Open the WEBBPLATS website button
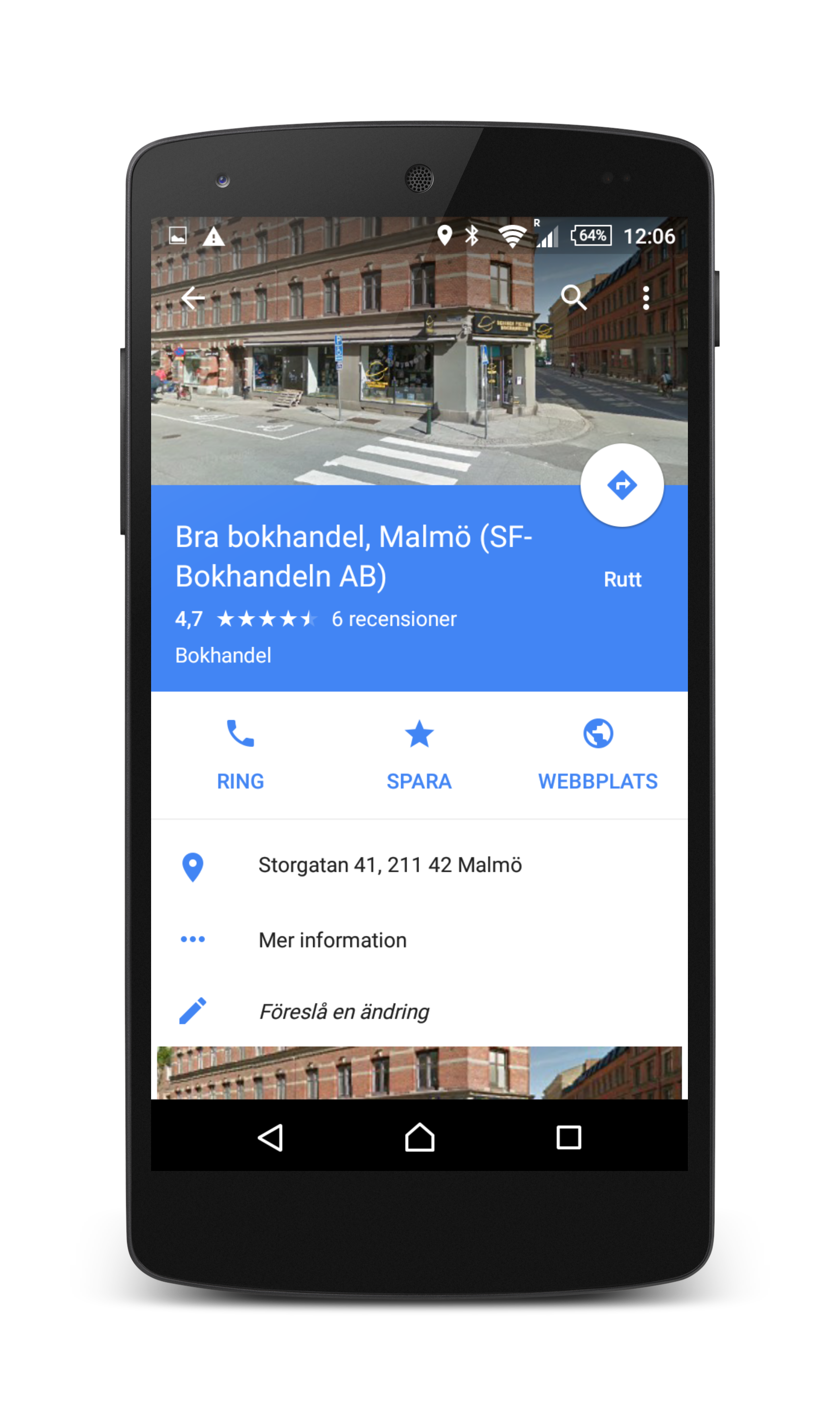This screenshot has width=840, height=1420. tap(598, 755)
